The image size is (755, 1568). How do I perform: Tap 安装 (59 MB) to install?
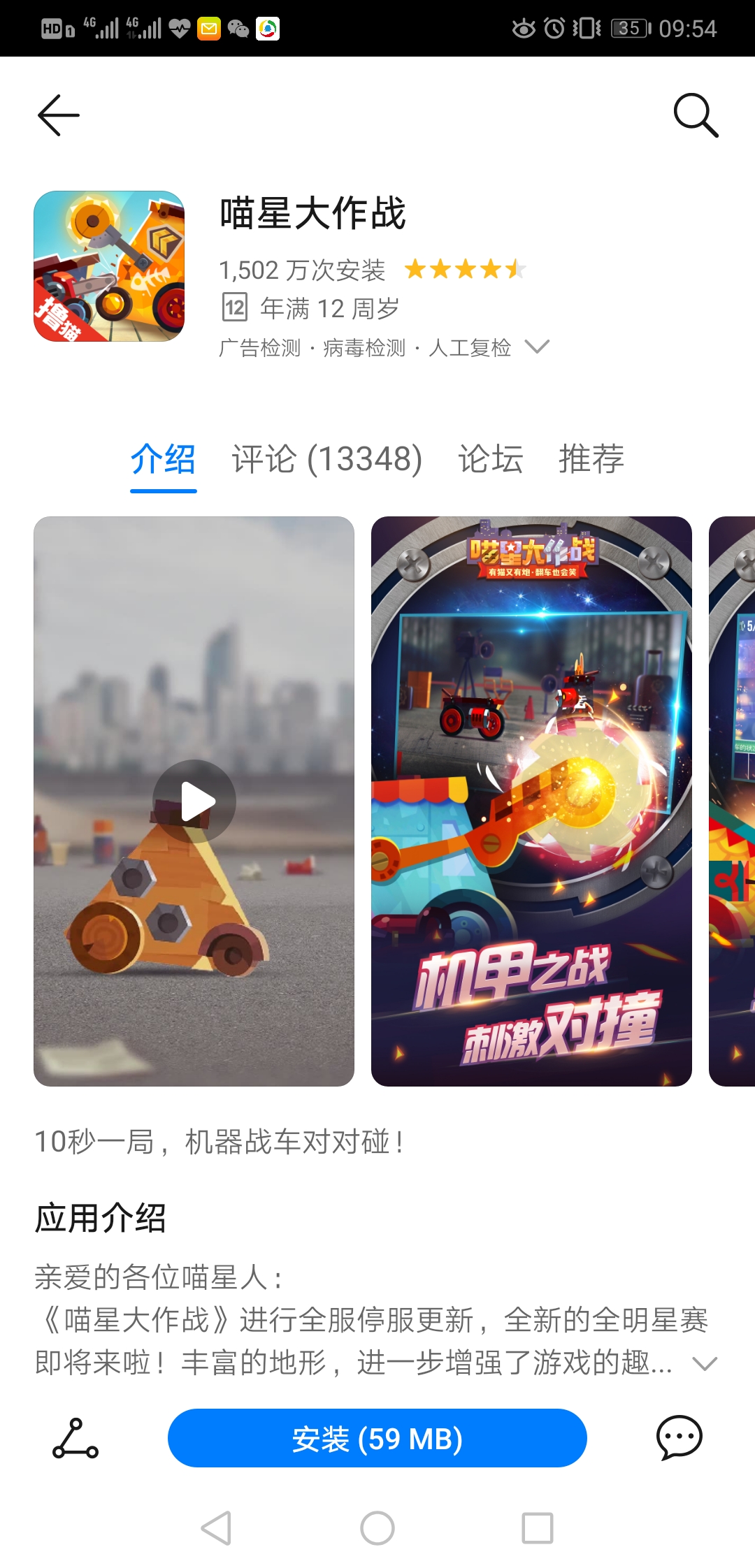(377, 1438)
